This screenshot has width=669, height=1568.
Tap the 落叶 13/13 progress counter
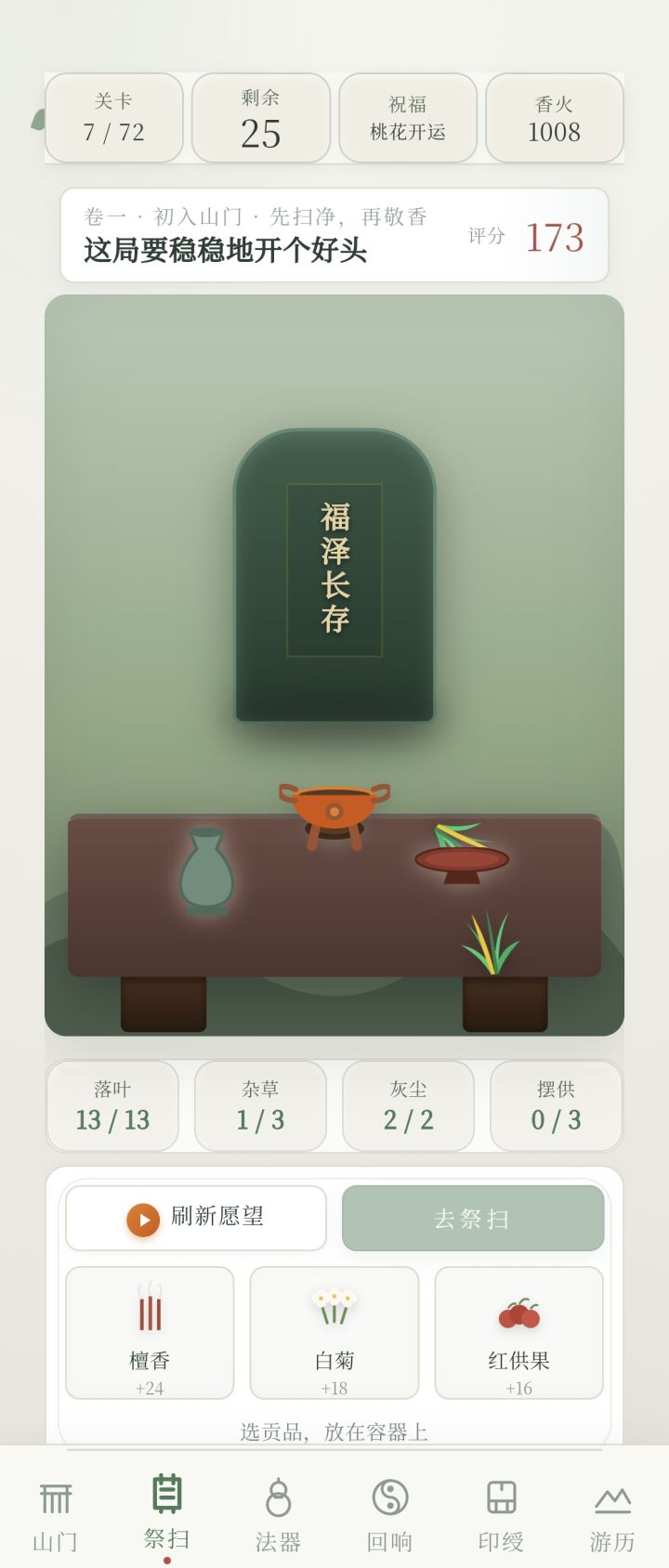coord(113,1107)
